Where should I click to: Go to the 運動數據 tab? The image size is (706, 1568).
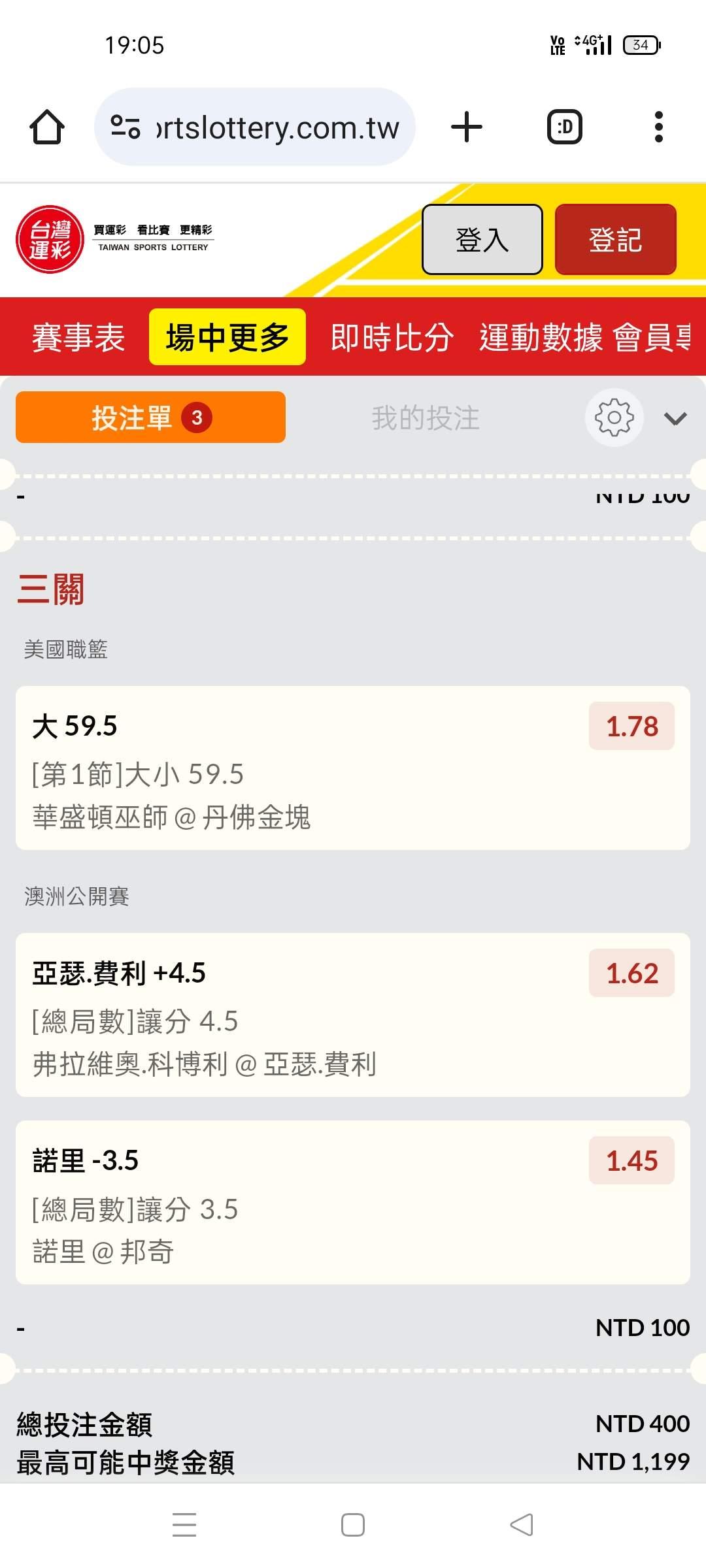(x=541, y=338)
